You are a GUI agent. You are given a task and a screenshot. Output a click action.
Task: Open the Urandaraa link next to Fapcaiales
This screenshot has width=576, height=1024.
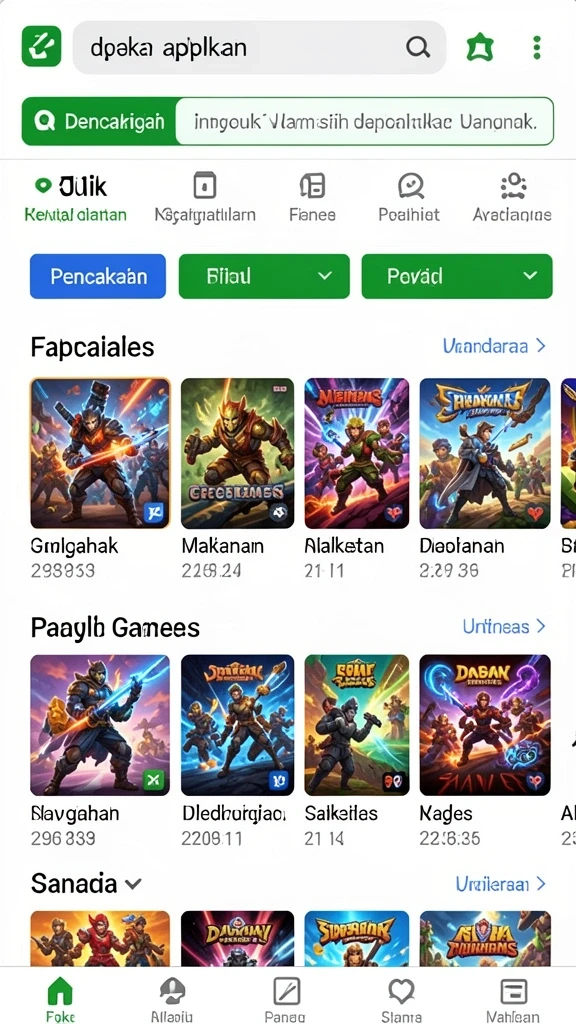tap(494, 346)
